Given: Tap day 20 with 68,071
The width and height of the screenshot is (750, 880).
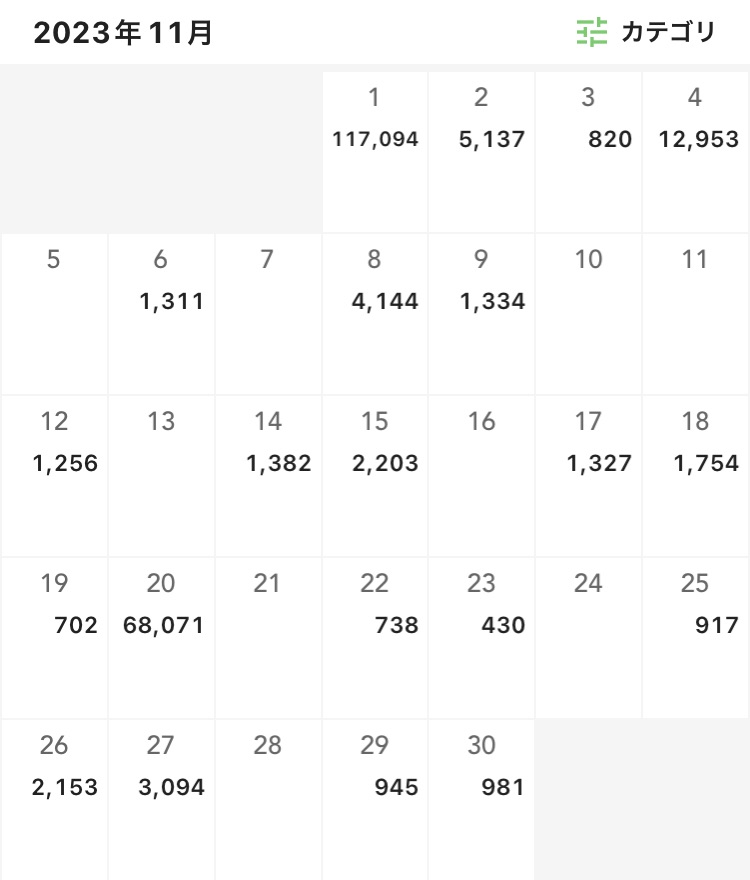Looking at the screenshot, I should click(x=161, y=637).
